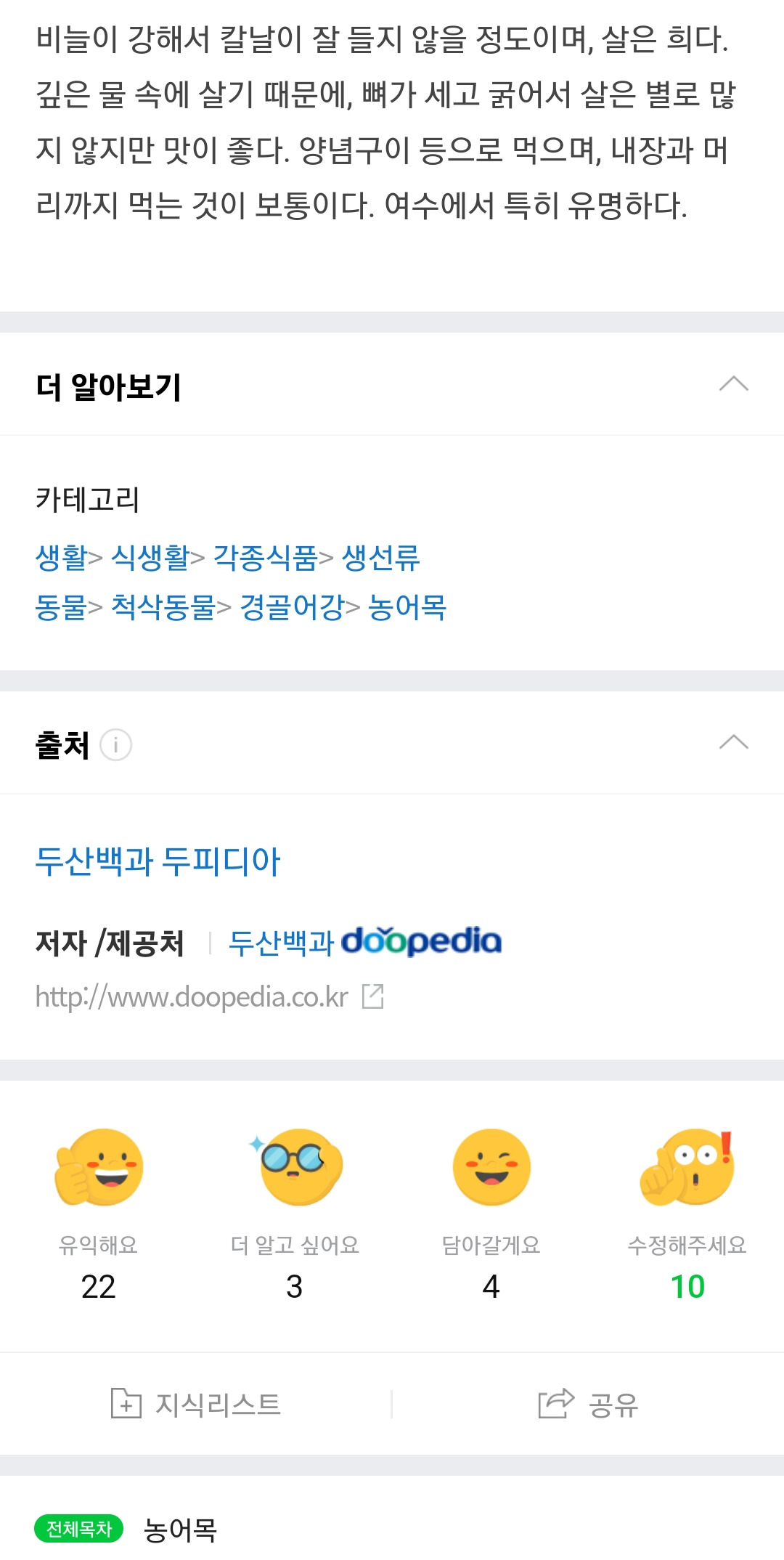Collapse the 더 알아보기 section
Viewport: 784px width, 1560px height.
735,385
